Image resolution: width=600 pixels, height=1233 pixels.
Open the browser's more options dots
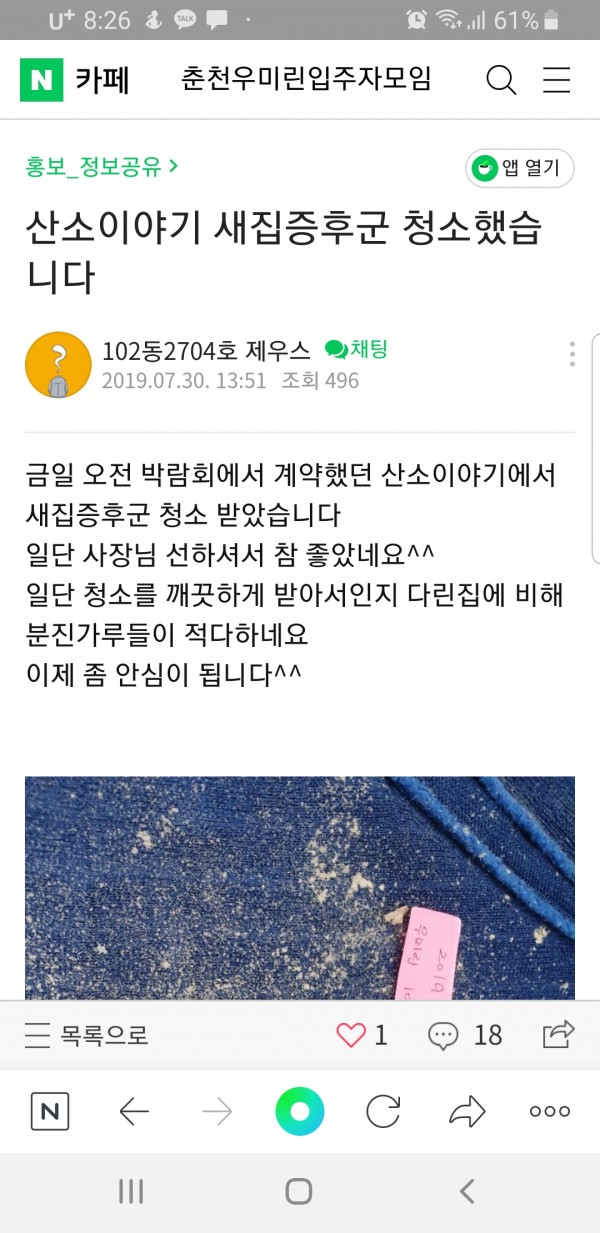tap(550, 1111)
